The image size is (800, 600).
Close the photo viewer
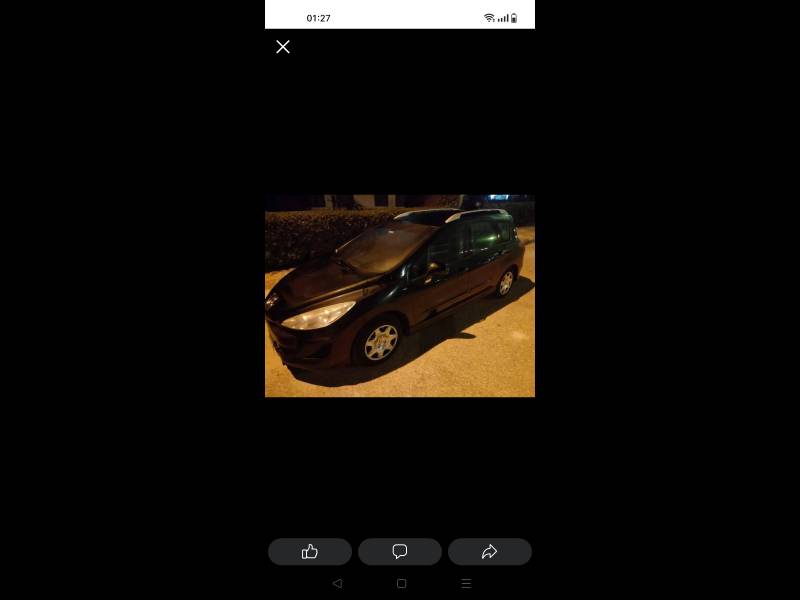(x=283, y=47)
